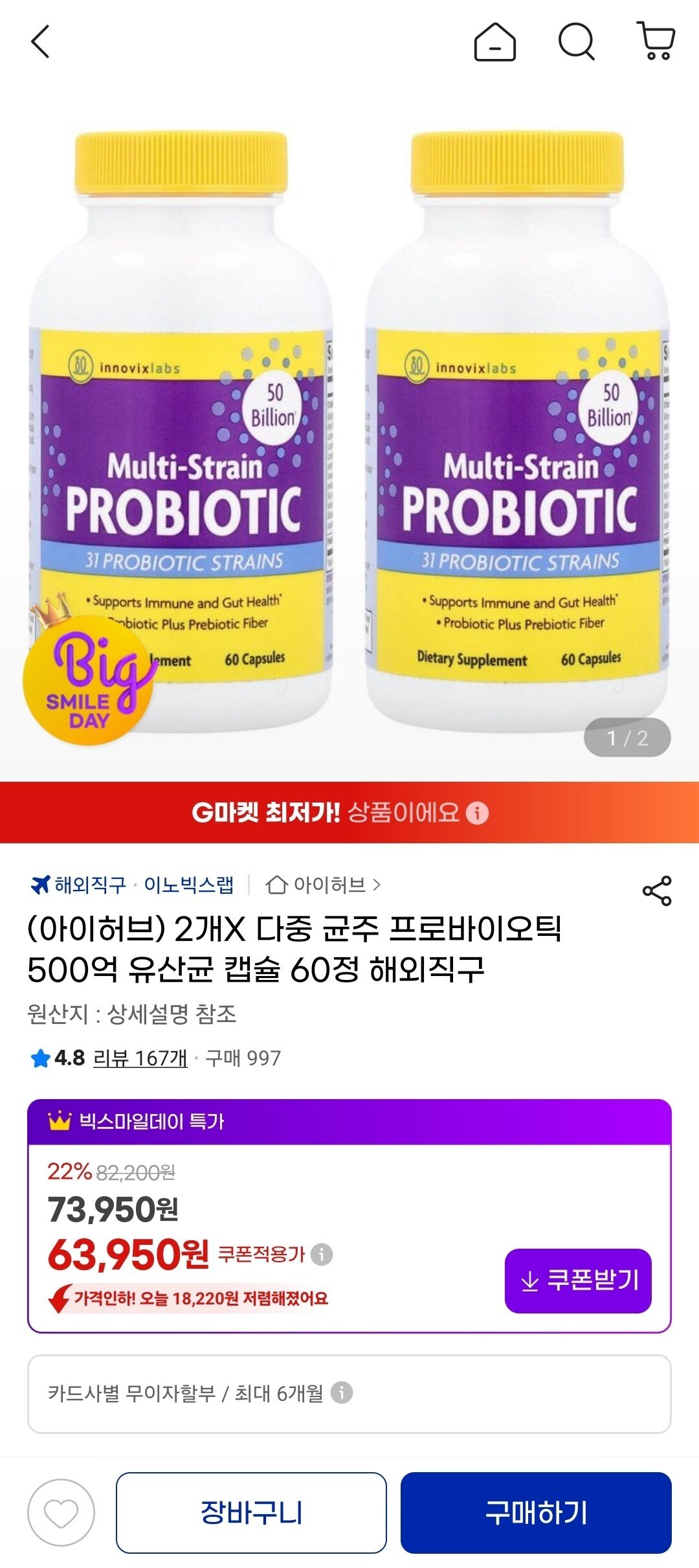Screen dimensions: 699x1568
Task: Open the shopping cart icon
Action: pyautogui.click(x=654, y=41)
